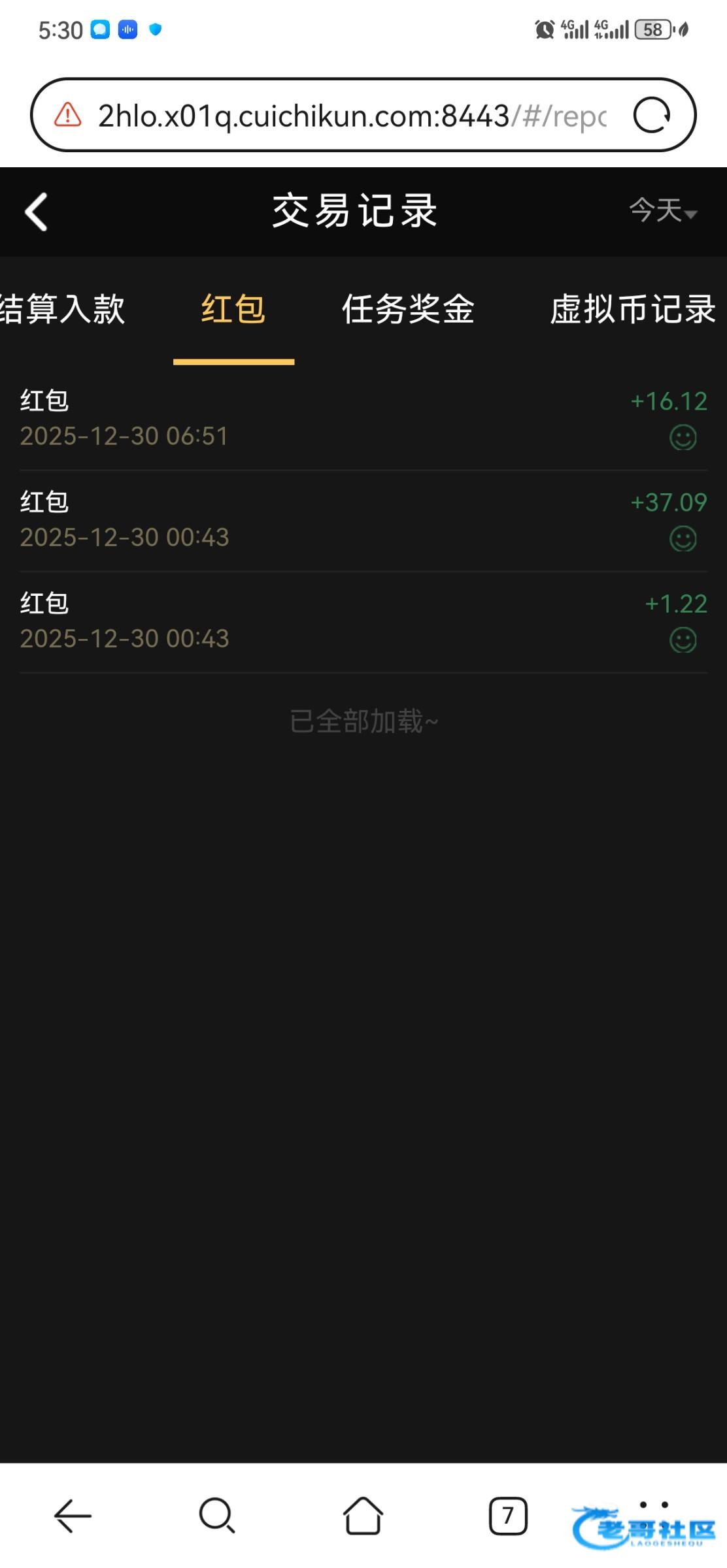Open browser search
This screenshot has height=1568, width=727.
[x=217, y=1515]
